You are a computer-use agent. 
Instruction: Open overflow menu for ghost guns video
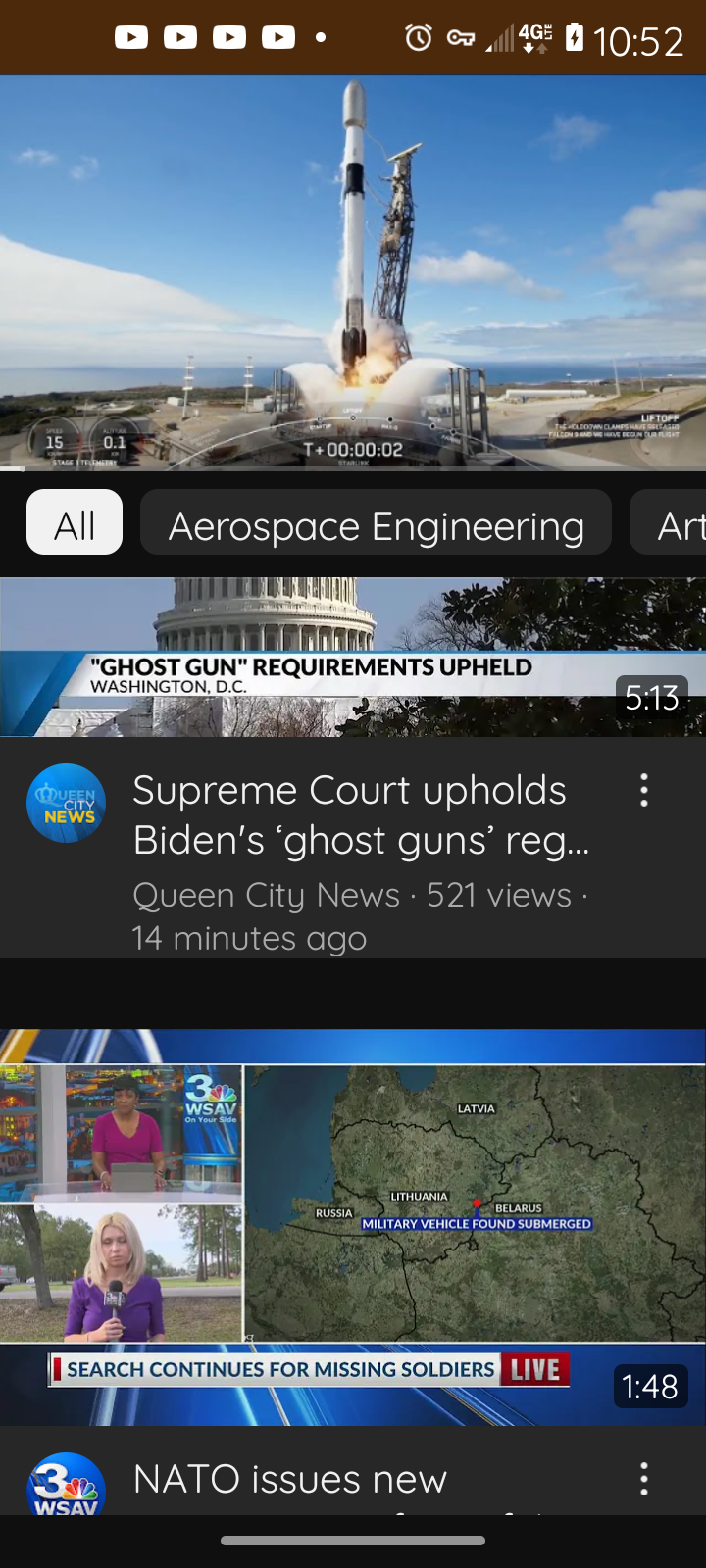(x=644, y=790)
